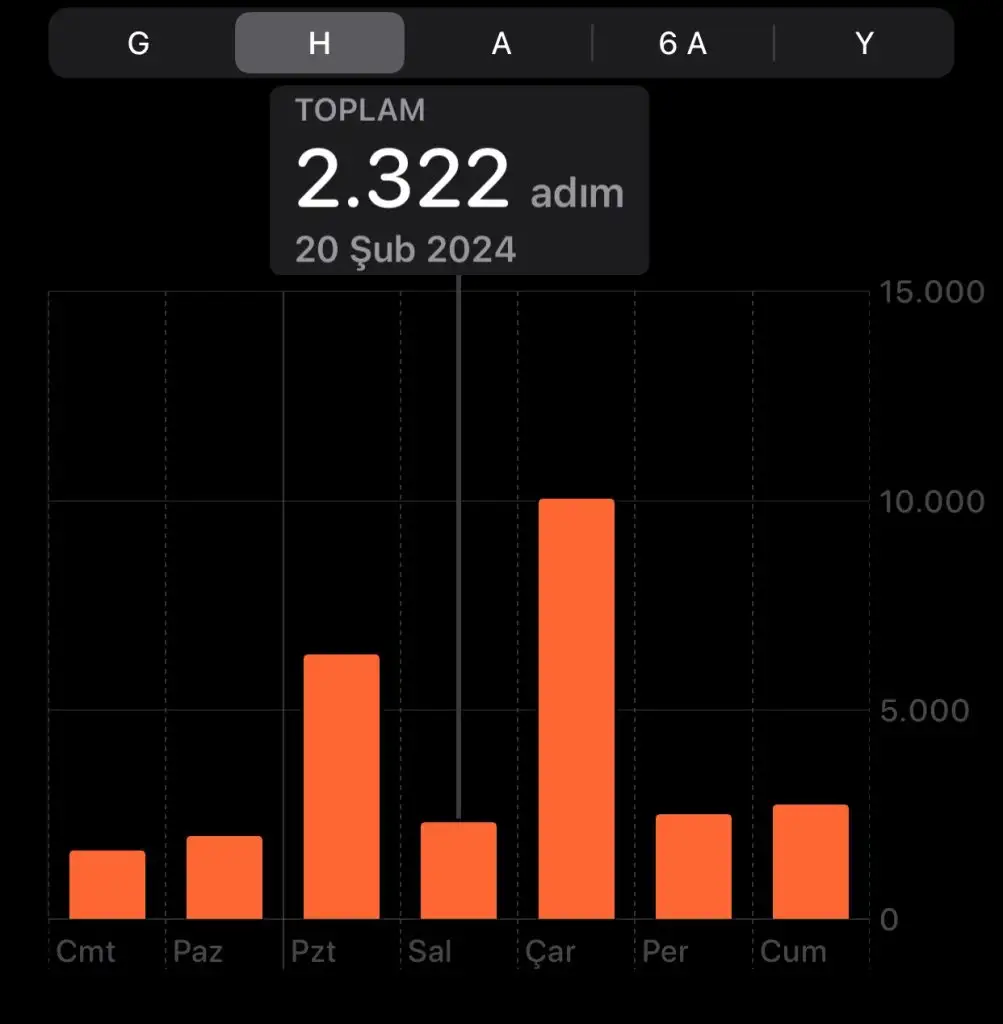Switch to the A monthly view
Screen dimensions: 1003x1024
[x=502, y=44]
